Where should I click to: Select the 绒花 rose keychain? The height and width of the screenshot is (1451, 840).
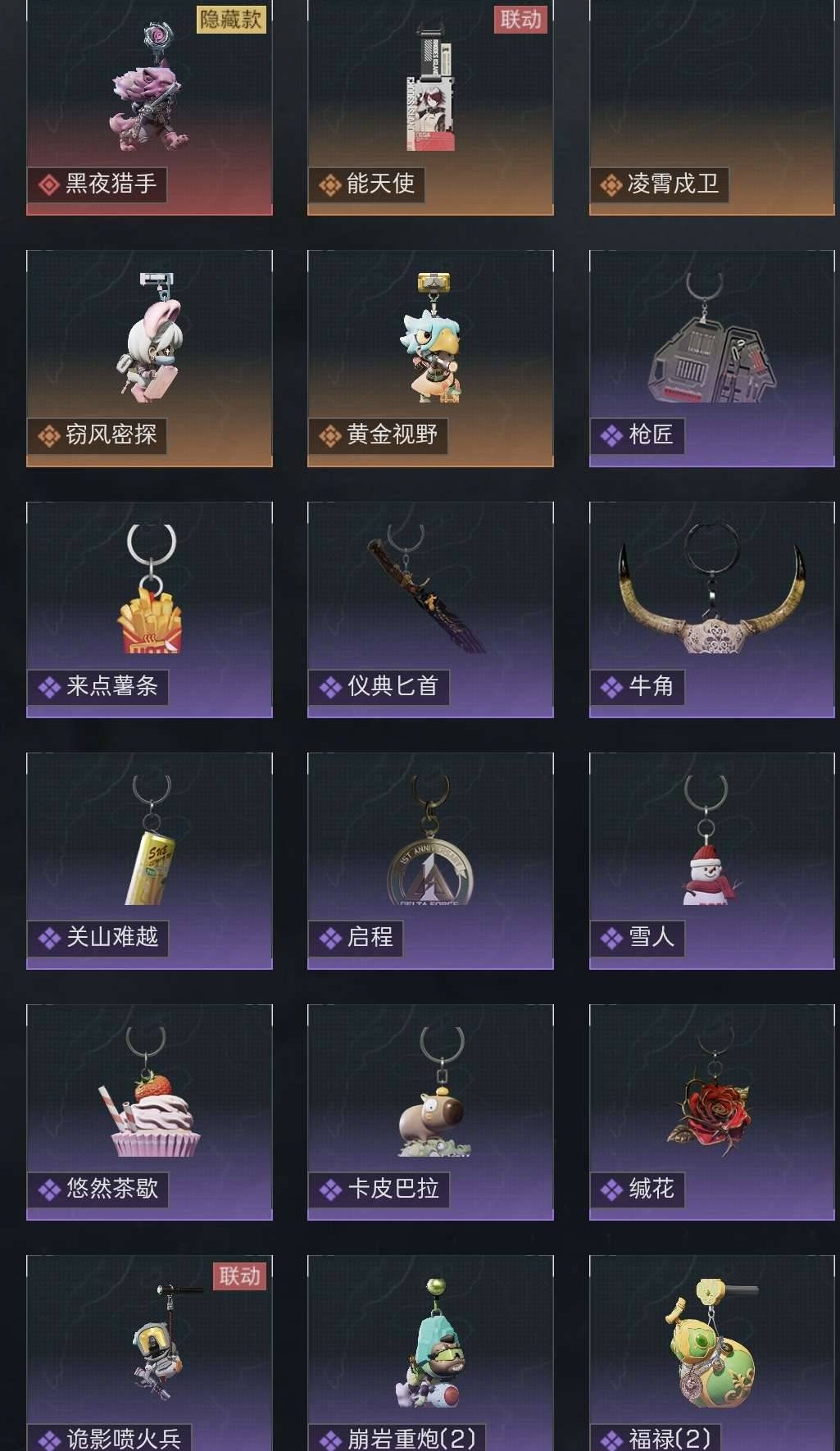click(x=711, y=1112)
